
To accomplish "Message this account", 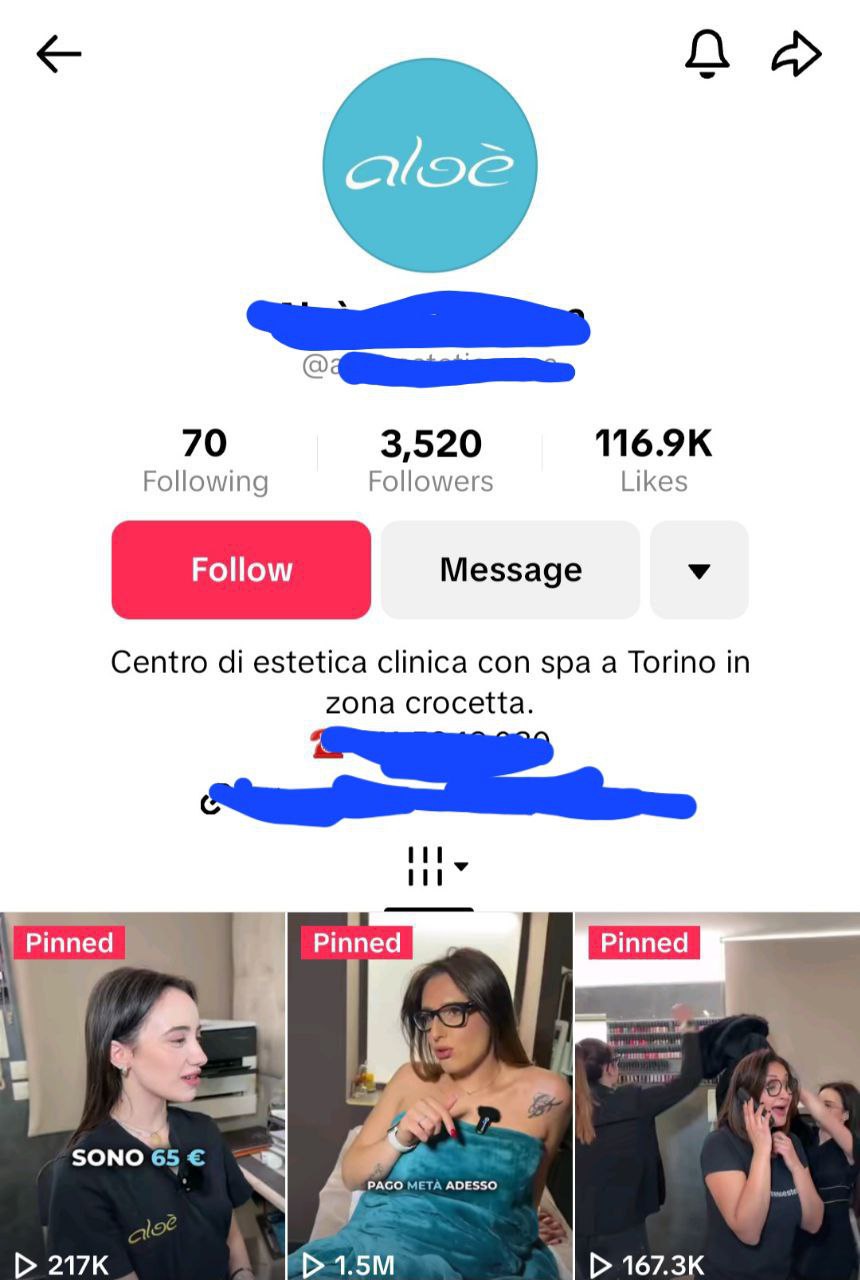I will click(x=510, y=570).
